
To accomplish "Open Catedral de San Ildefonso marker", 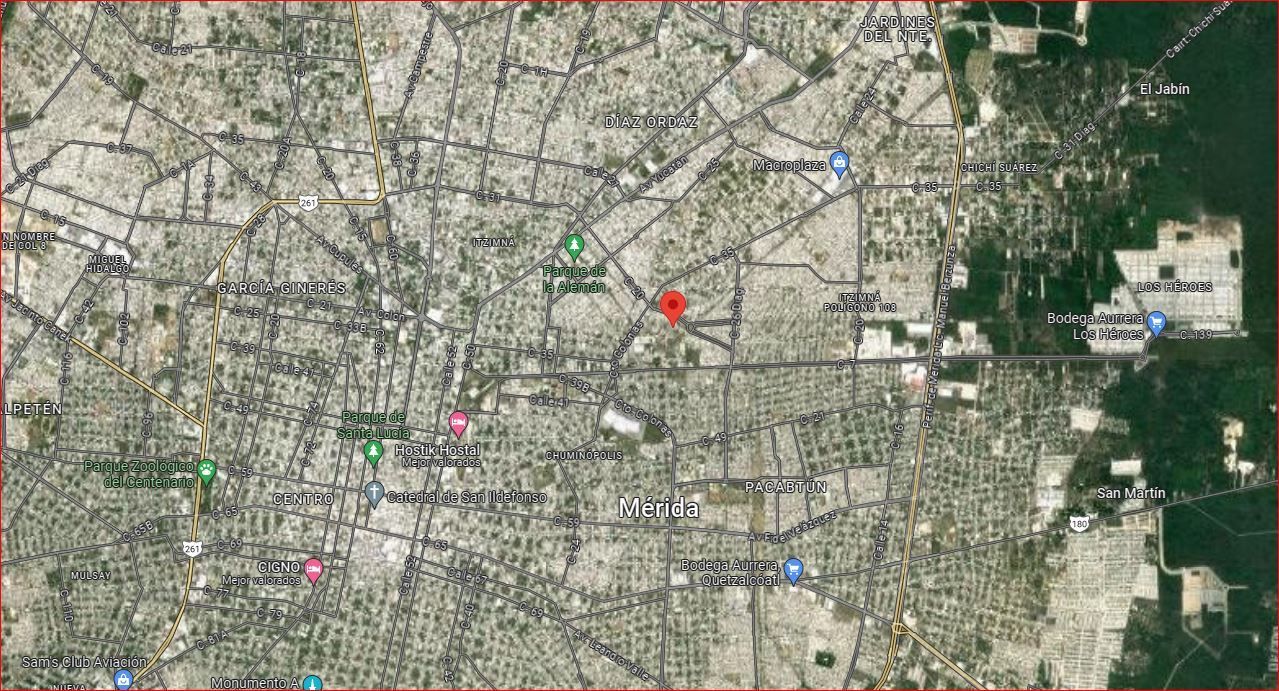I will coord(374,494).
